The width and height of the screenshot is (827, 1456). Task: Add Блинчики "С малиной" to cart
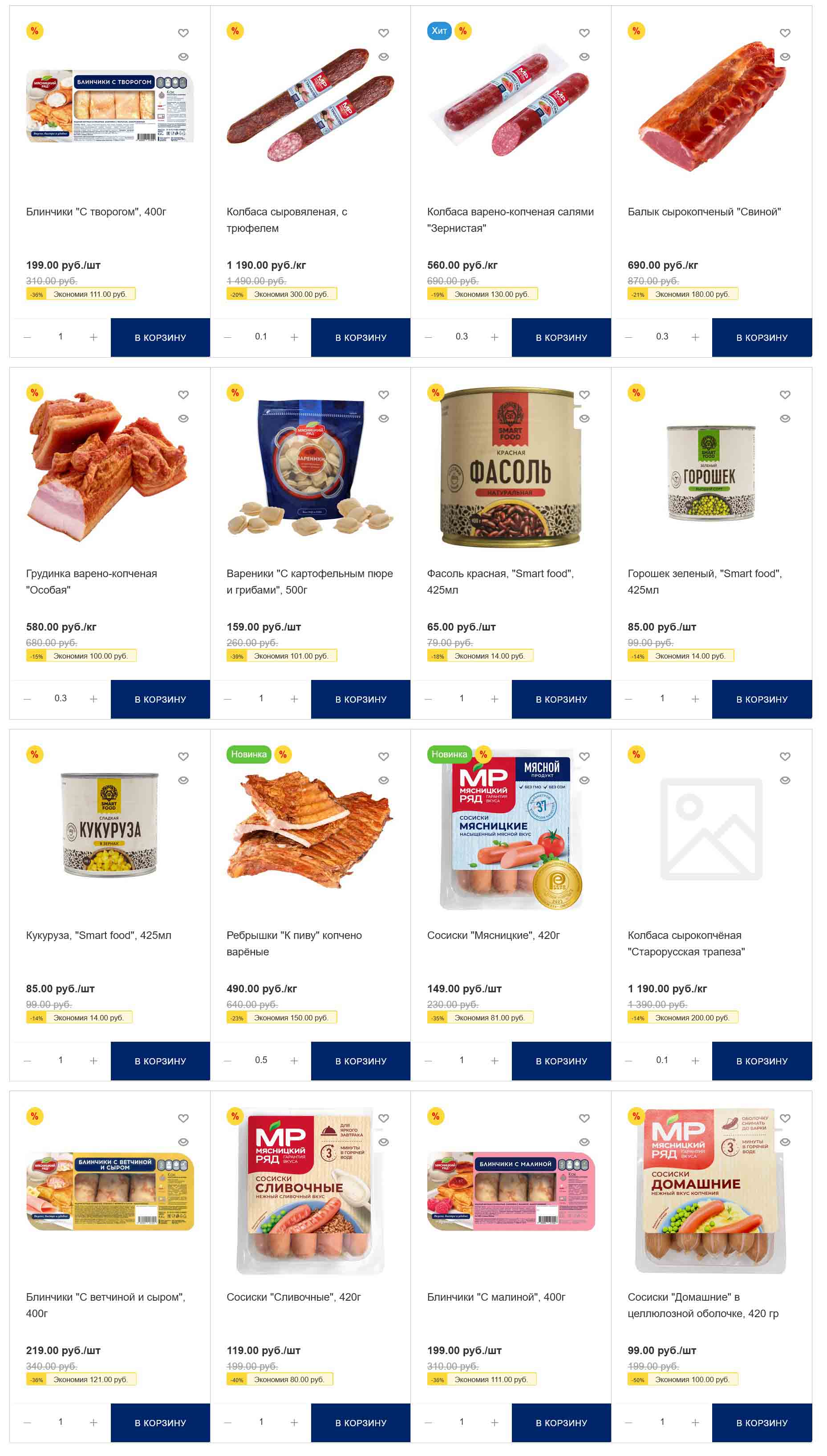point(561,1423)
